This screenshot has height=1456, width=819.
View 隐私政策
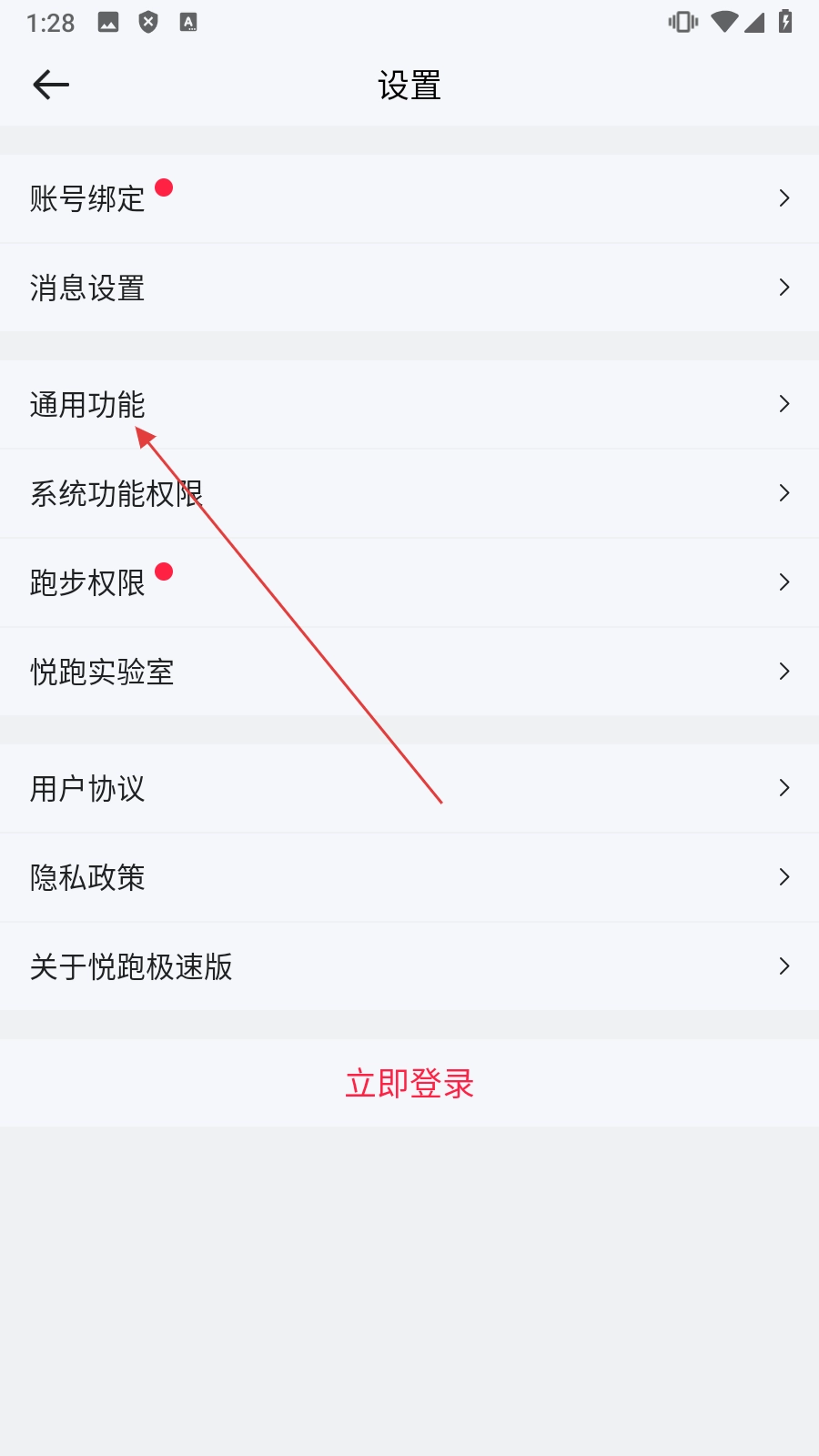coord(409,877)
